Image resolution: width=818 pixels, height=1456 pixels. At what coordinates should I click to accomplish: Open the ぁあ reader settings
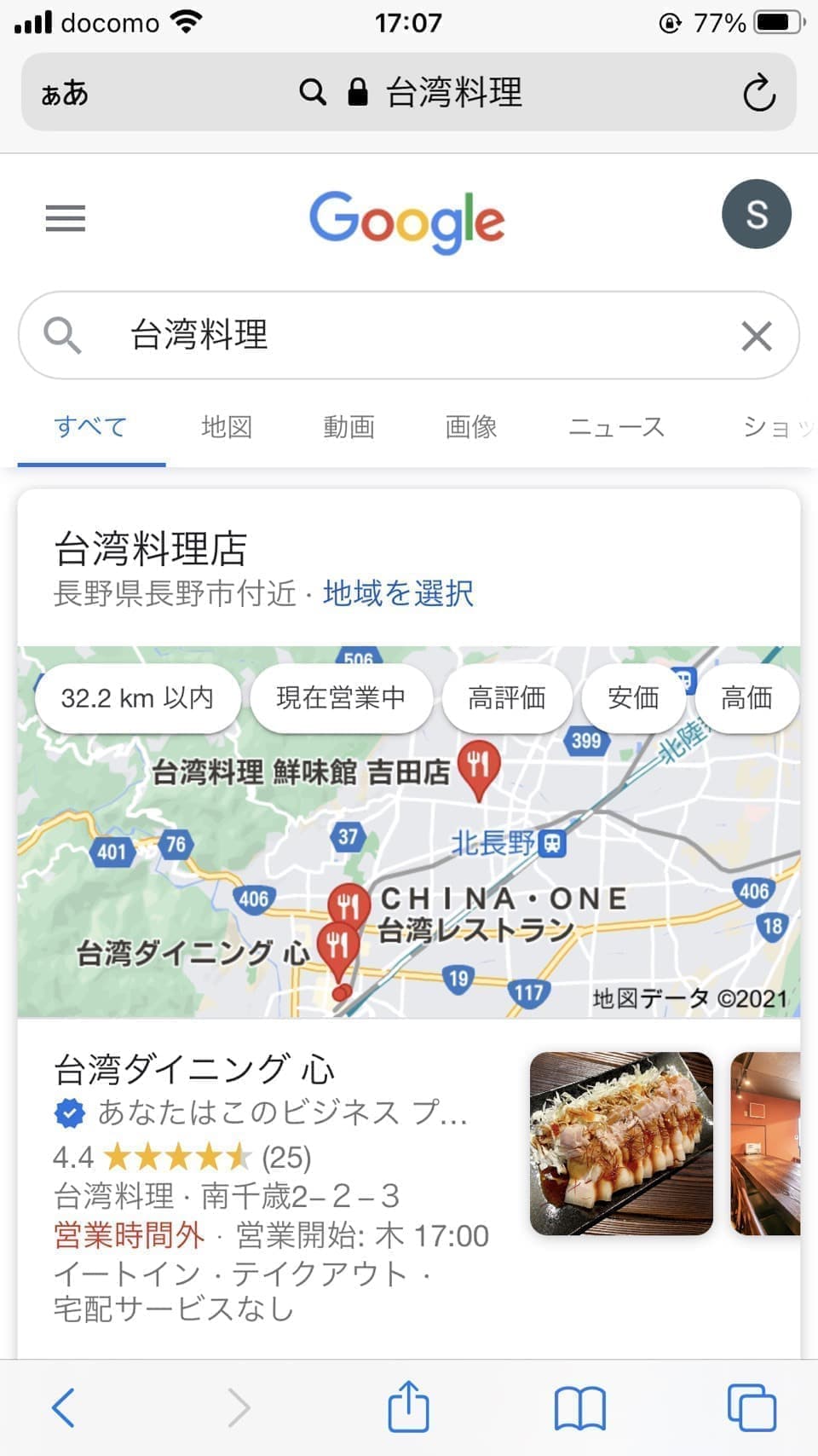(x=65, y=93)
